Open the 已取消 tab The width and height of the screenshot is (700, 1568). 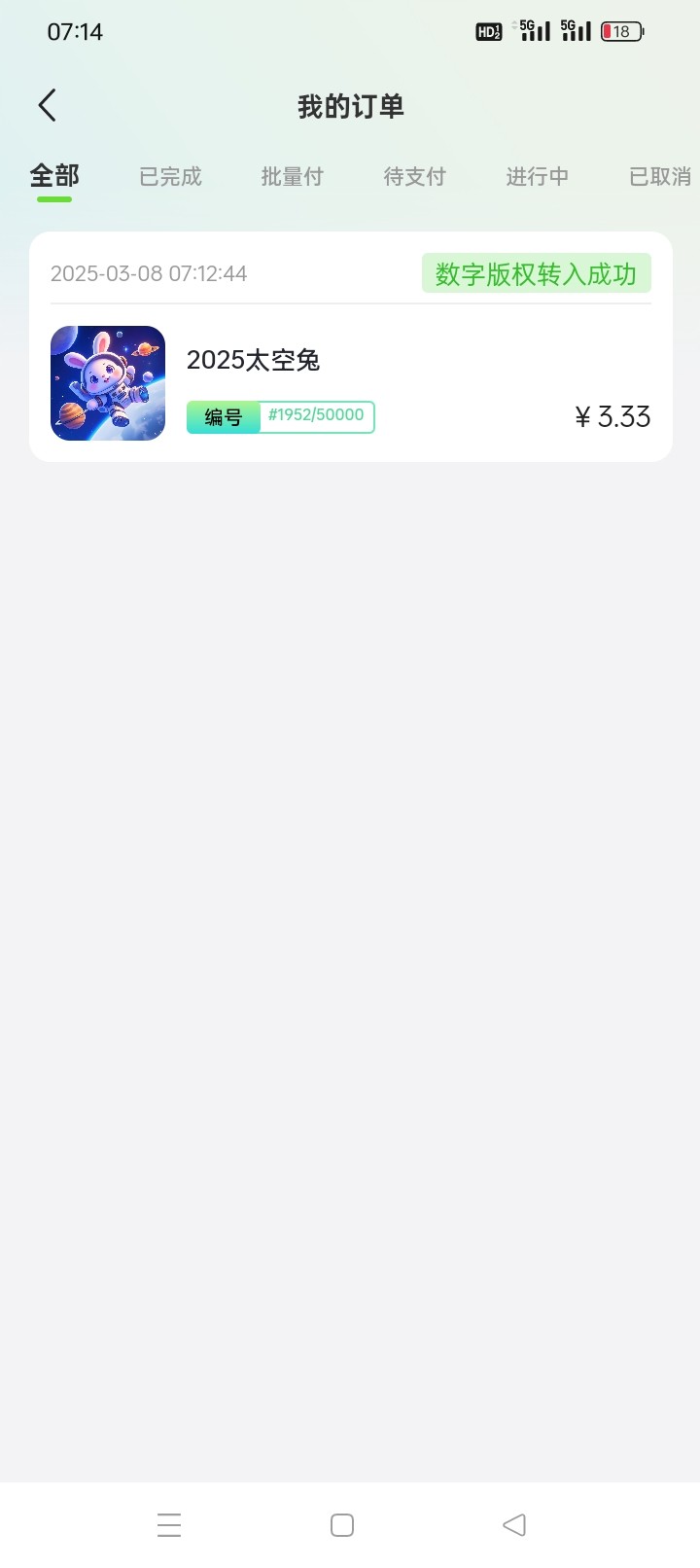pyautogui.click(x=659, y=176)
